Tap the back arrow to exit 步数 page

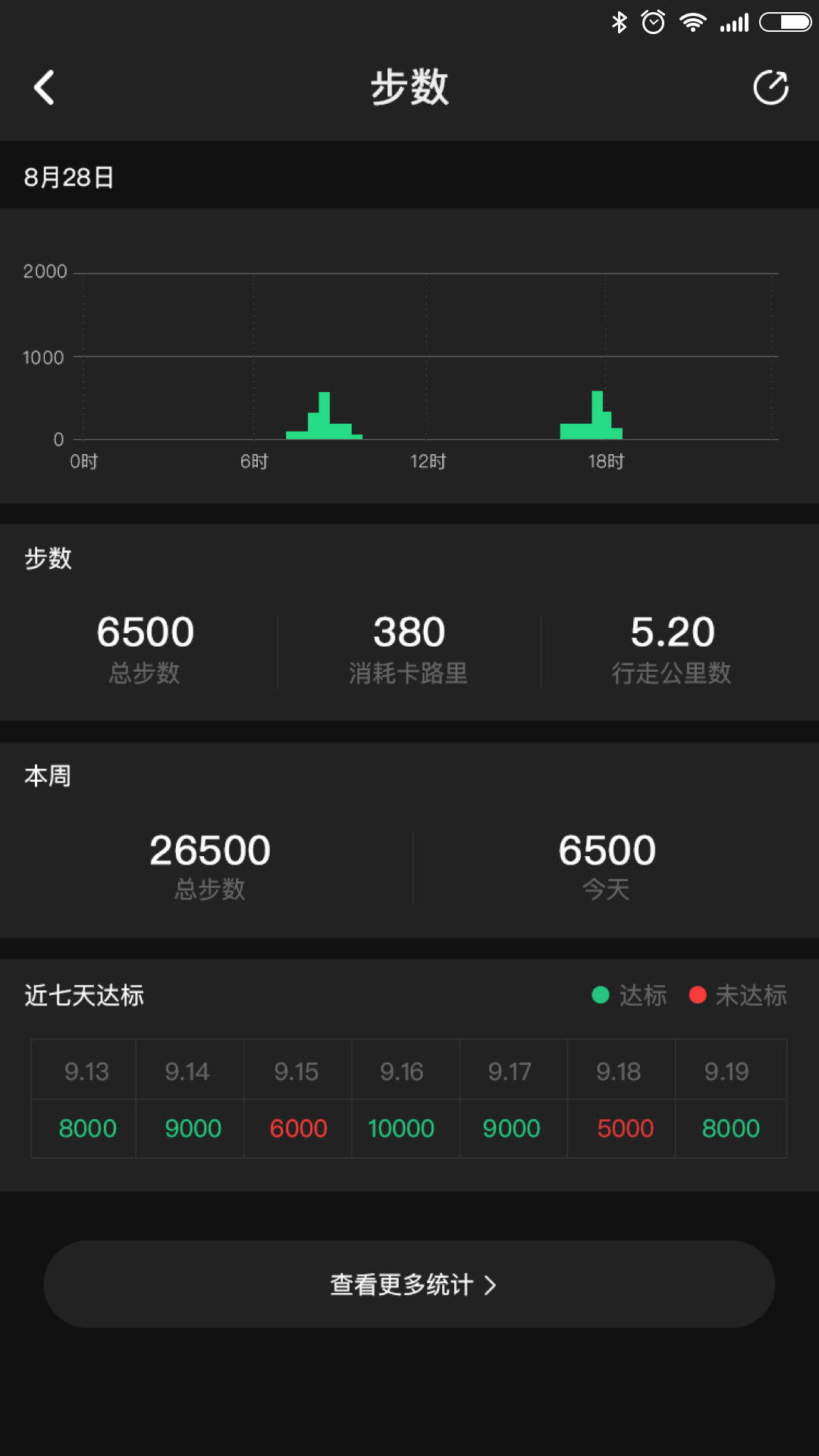(43, 87)
